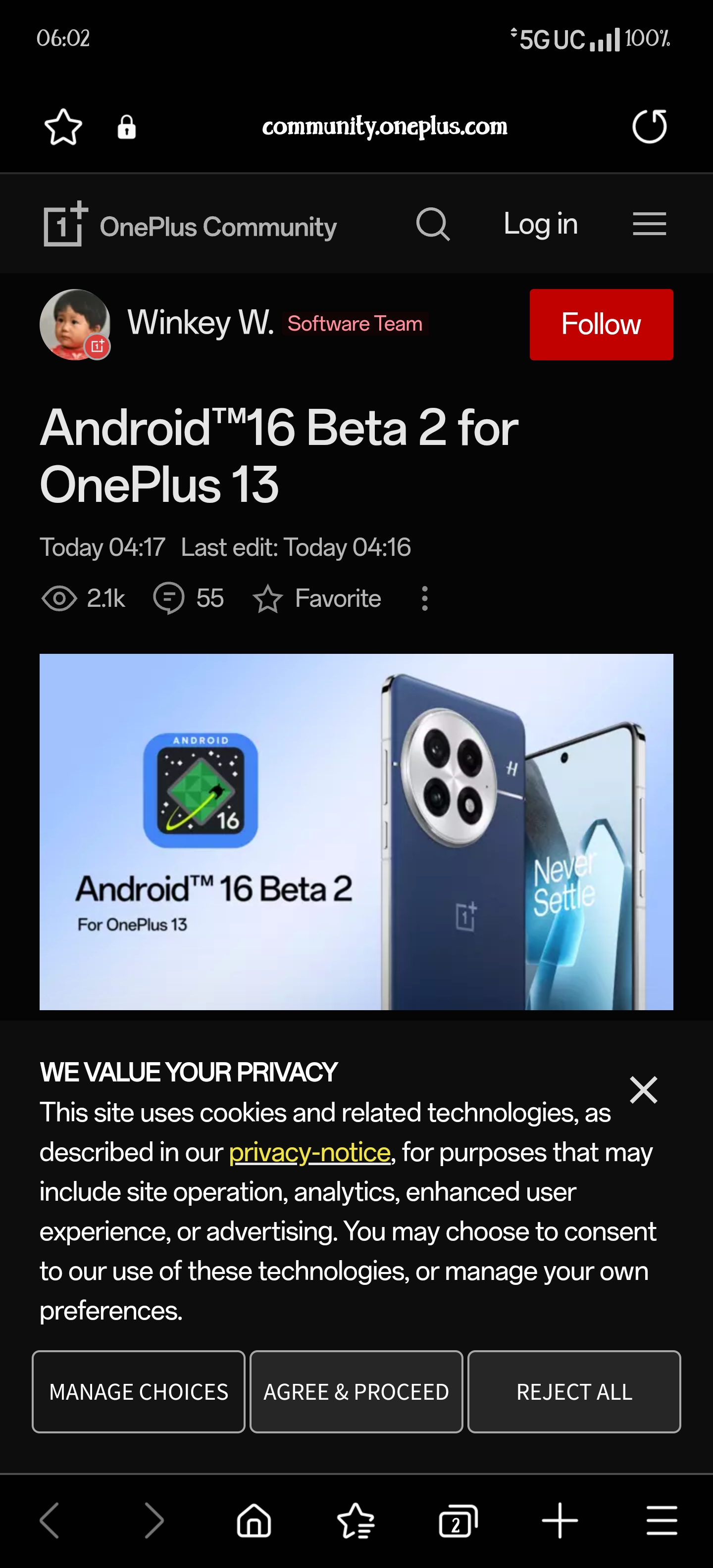Choose Agree & Proceed
Image resolution: width=713 pixels, height=1568 pixels.
click(x=356, y=1391)
